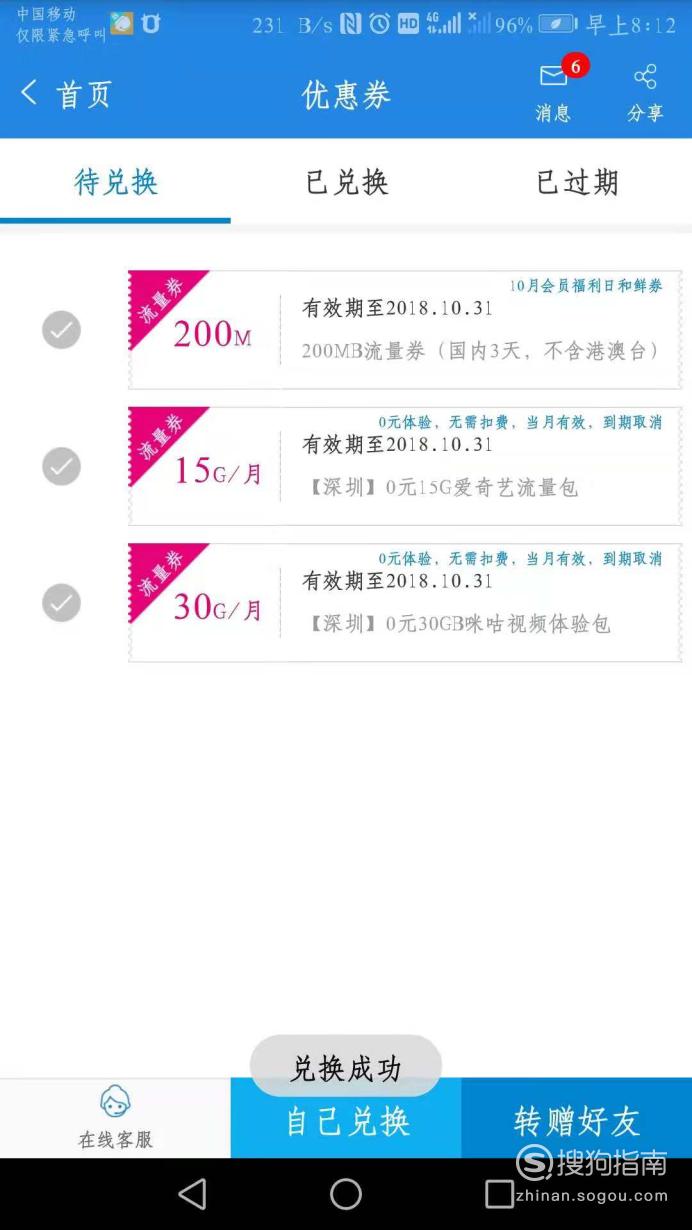
Task: Open the 0元15G爱奇艺流量包 coupon card
Action: coord(405,466)
